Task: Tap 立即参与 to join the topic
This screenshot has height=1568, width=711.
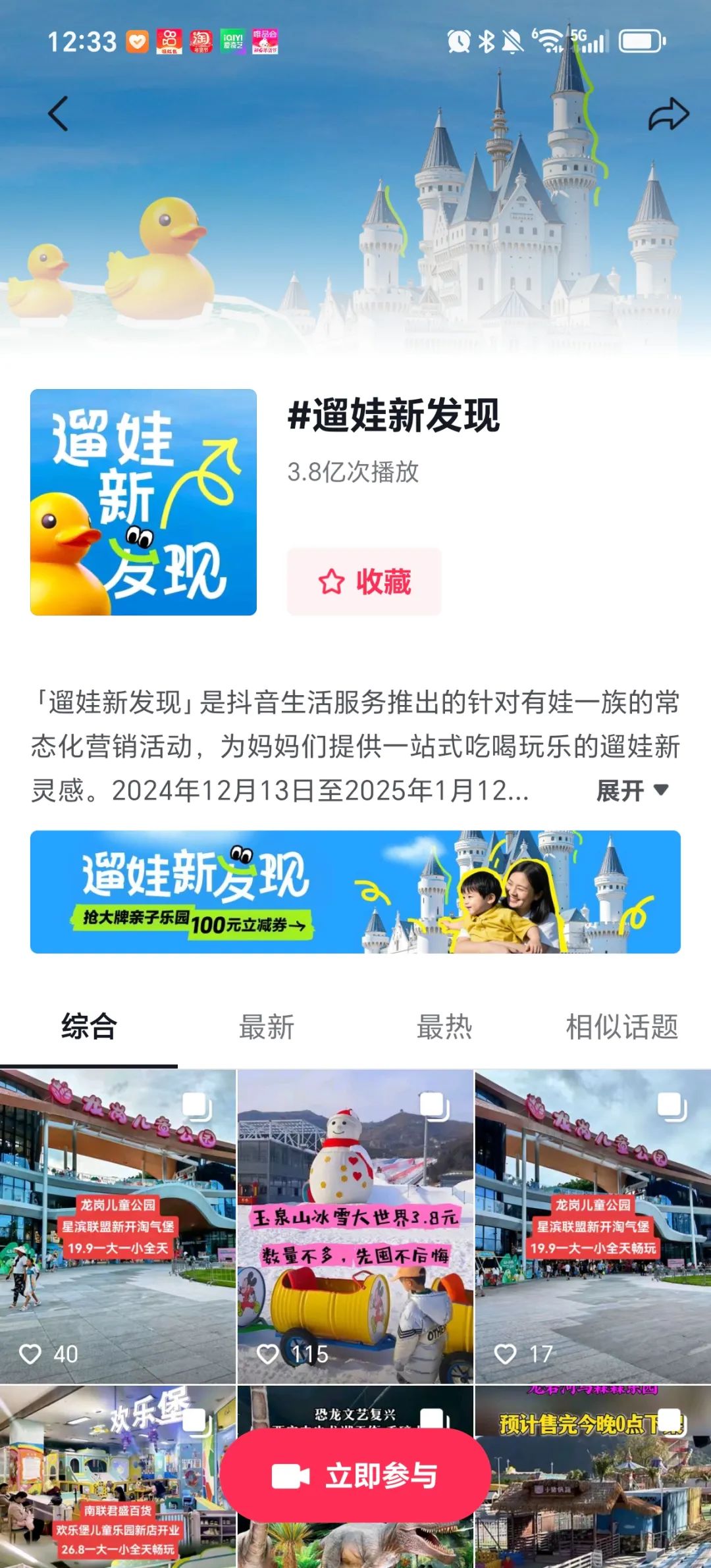Action: point(355,1476)
